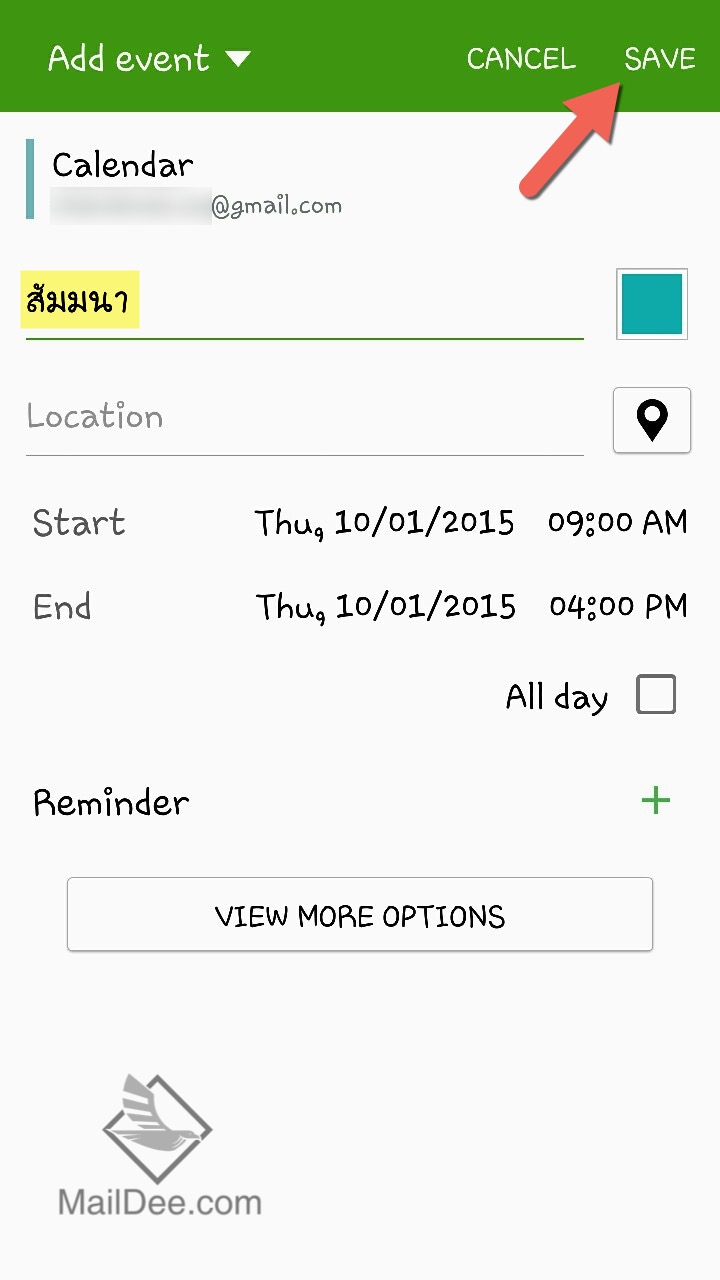720x1280 pixels.
Task: Adjust the start time 09:00 AM
Action: (618, 522)
